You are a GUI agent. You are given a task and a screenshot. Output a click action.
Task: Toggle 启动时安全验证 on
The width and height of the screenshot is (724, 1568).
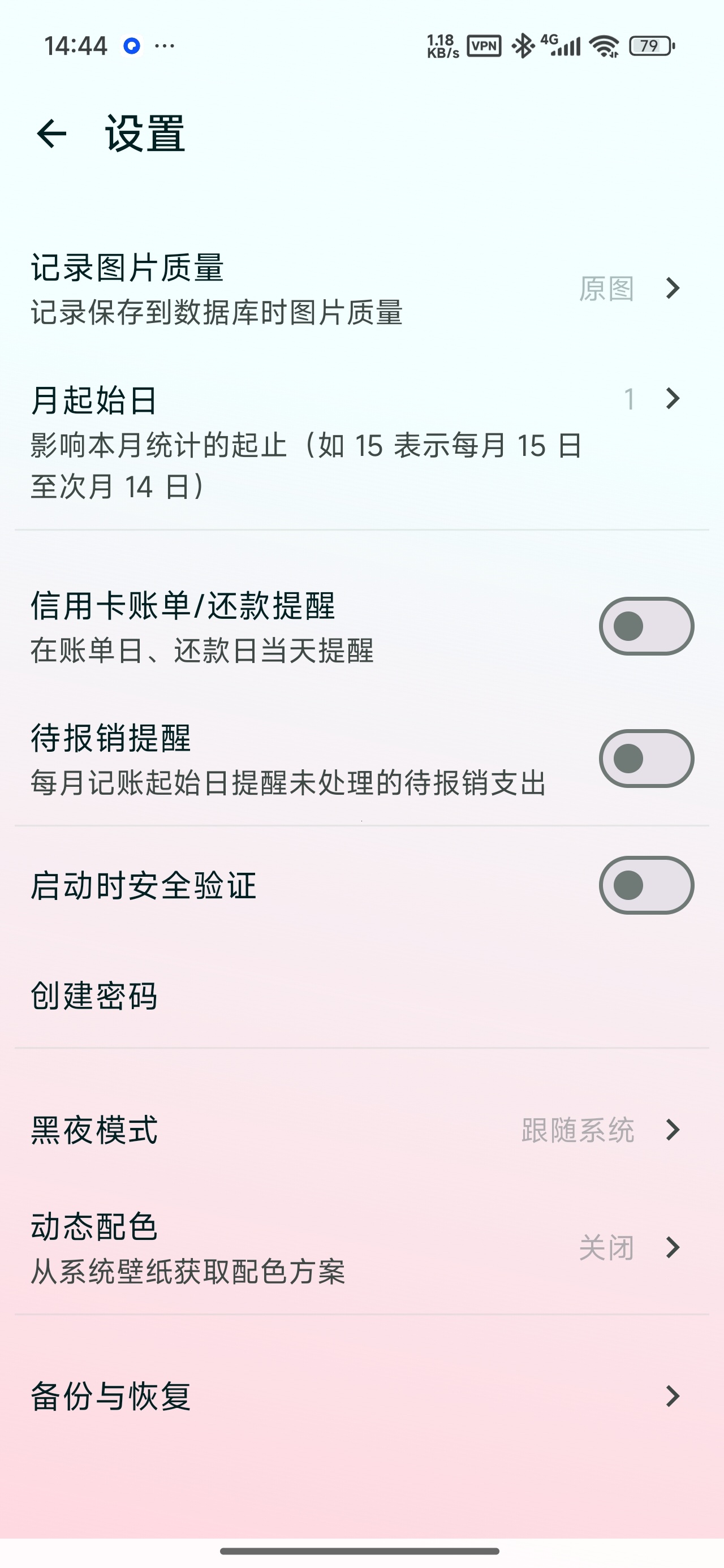pyautogui.click(x=646, y=885)
